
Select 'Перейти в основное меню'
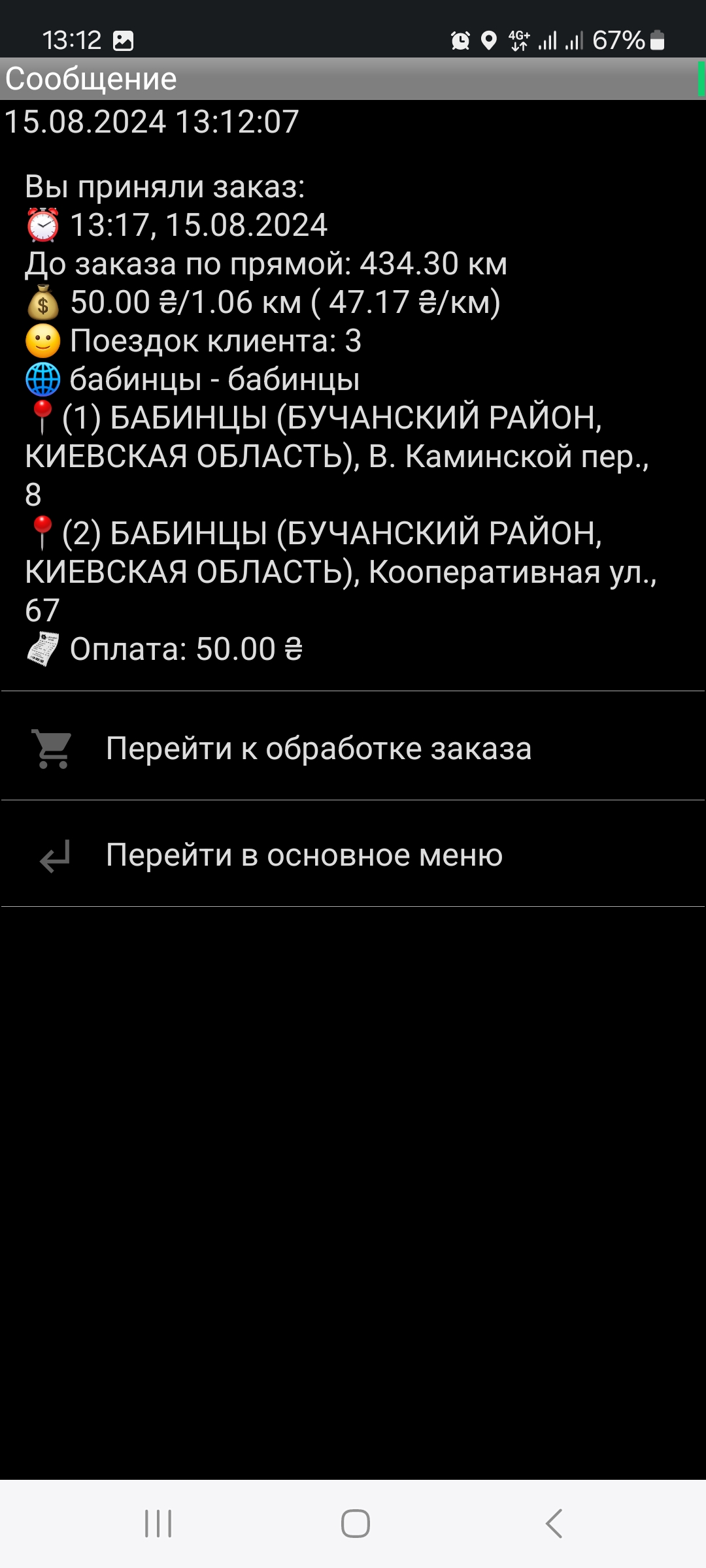coord(304,855)
